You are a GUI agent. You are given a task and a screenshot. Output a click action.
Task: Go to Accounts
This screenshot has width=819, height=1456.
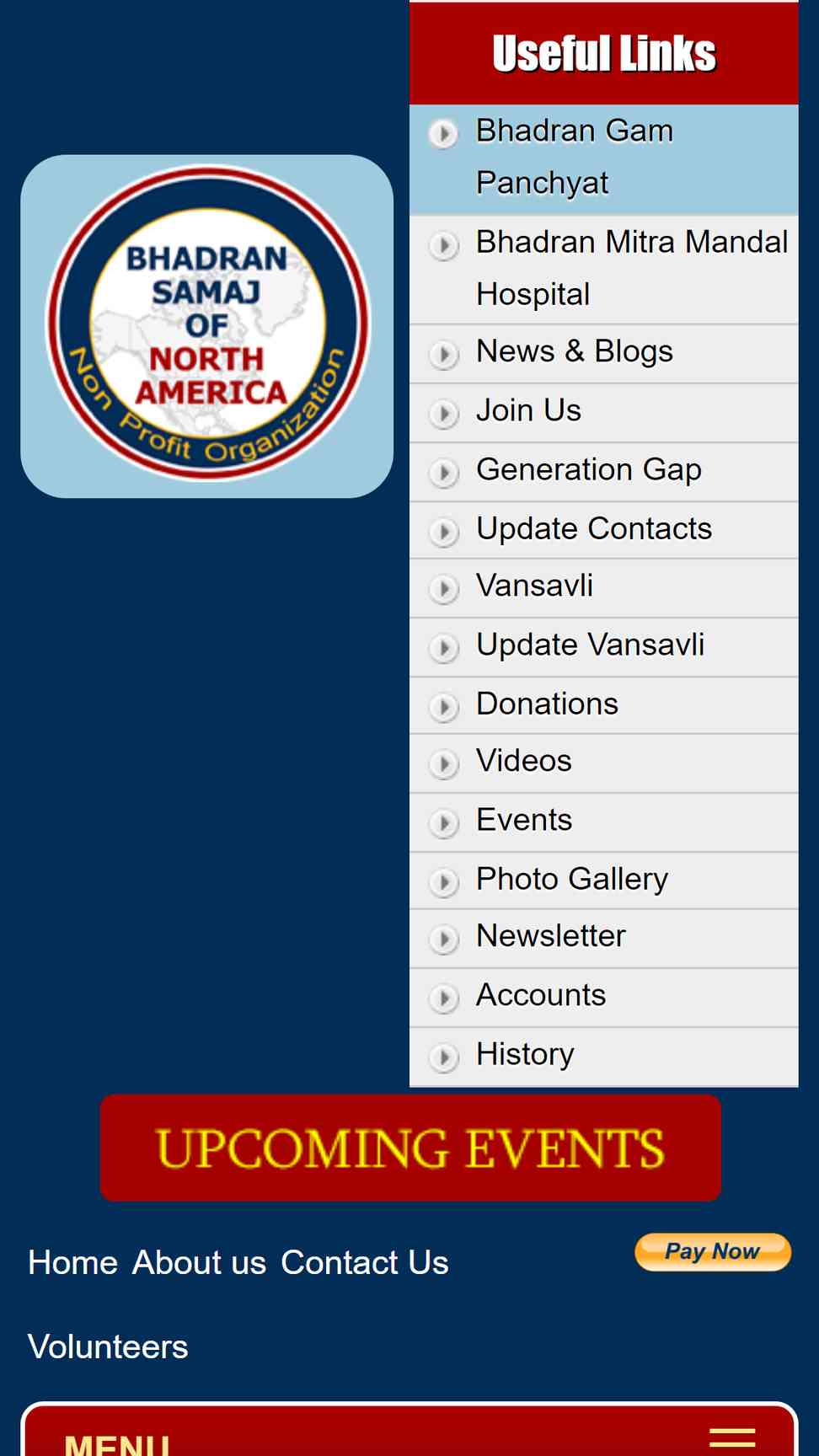tap(603, 997)
